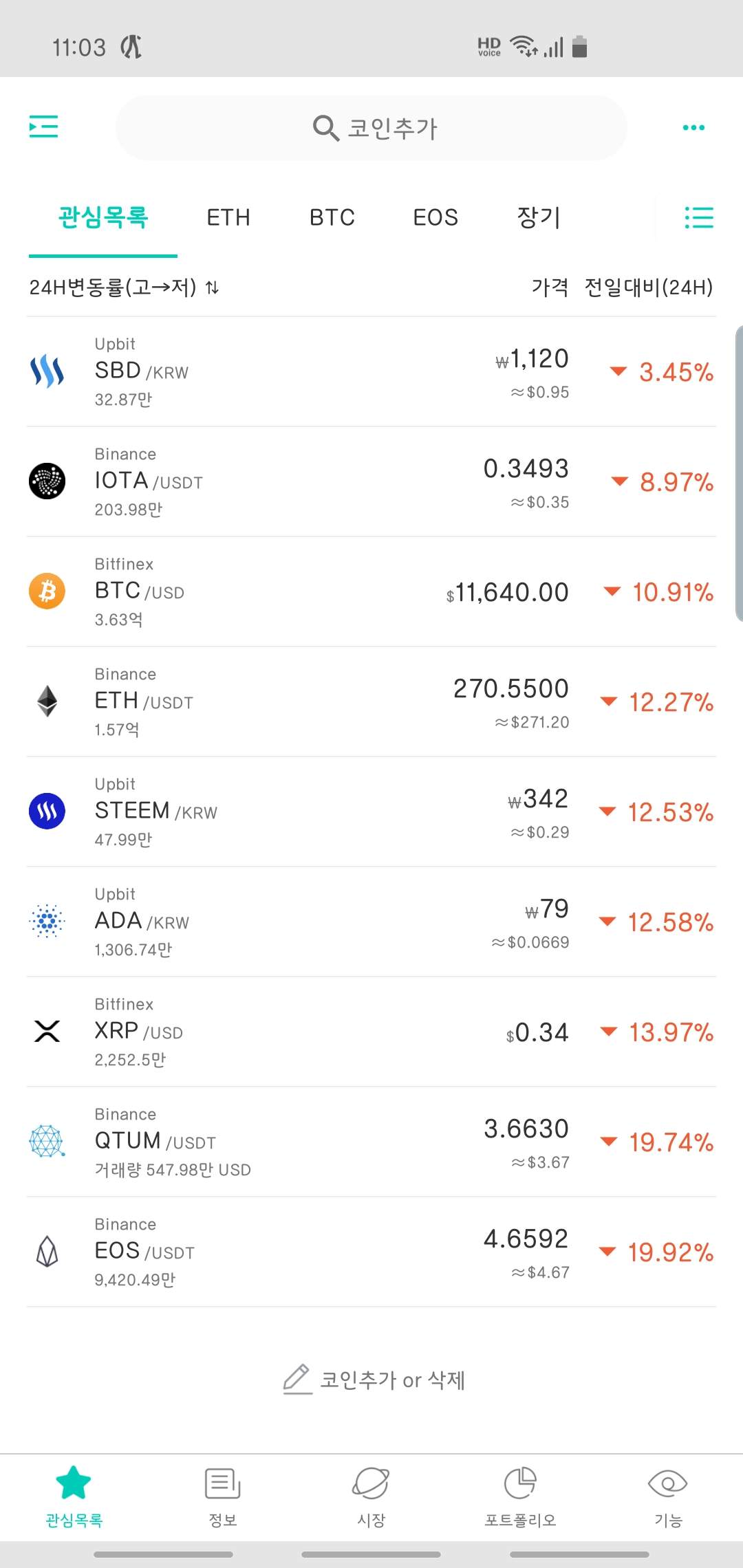Image resolution: width=743 pixels, height=1568 pixels.
Task: Select the IOTA coin logo
Action: [46, 481]
